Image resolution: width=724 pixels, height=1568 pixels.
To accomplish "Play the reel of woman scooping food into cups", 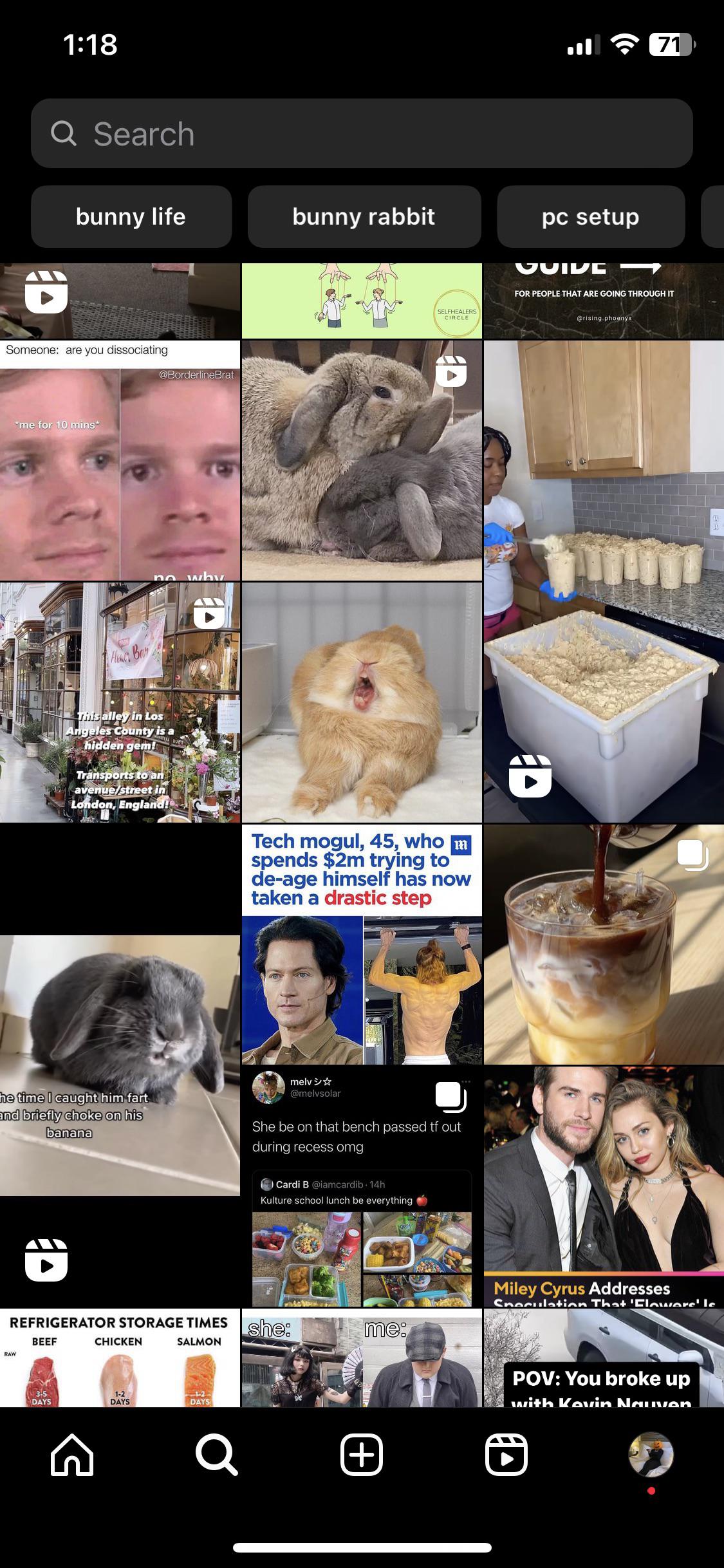I will tap(604, 582).
